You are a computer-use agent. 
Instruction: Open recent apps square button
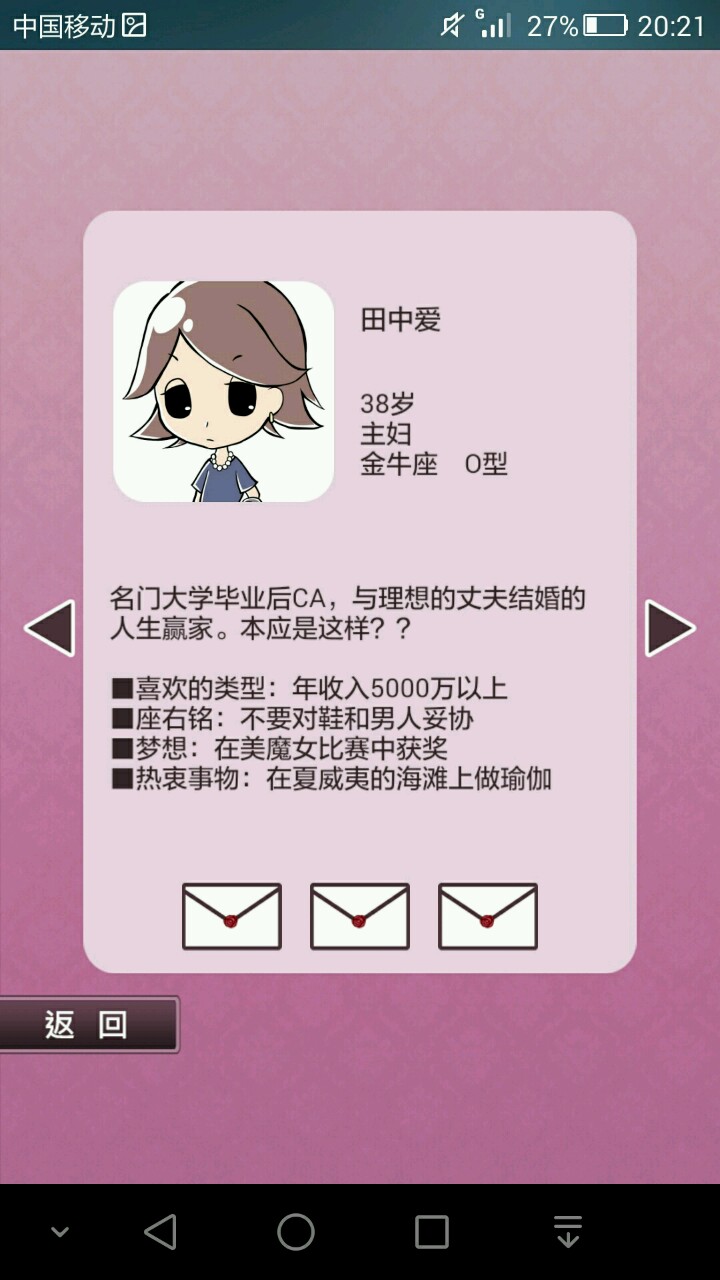[432, 1232]
